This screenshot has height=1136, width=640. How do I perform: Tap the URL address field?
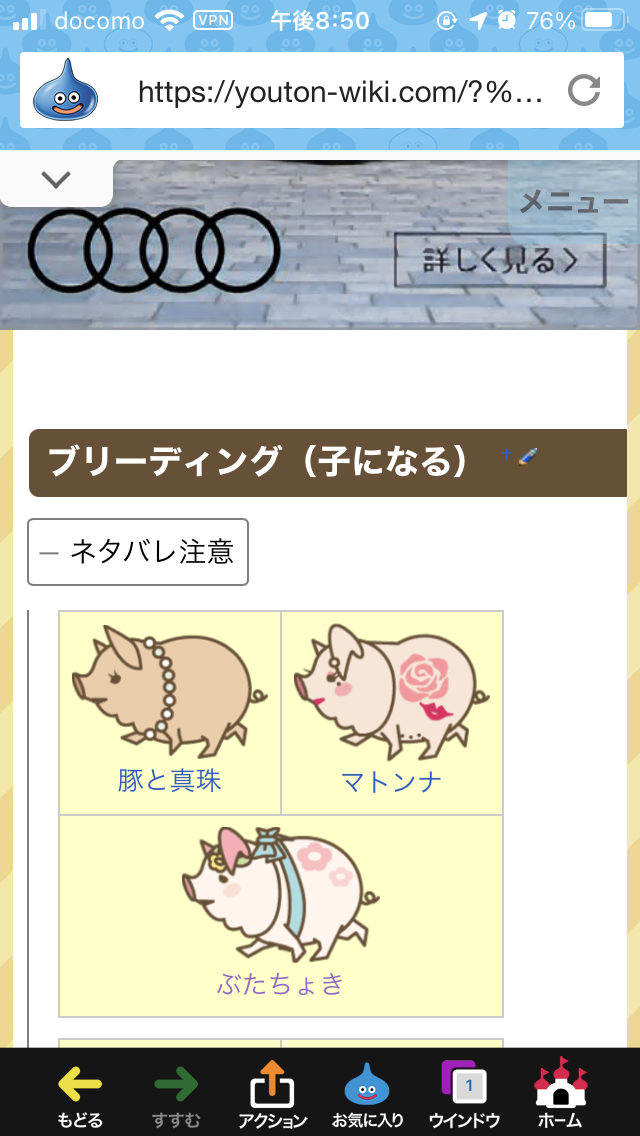coord(339,91)
